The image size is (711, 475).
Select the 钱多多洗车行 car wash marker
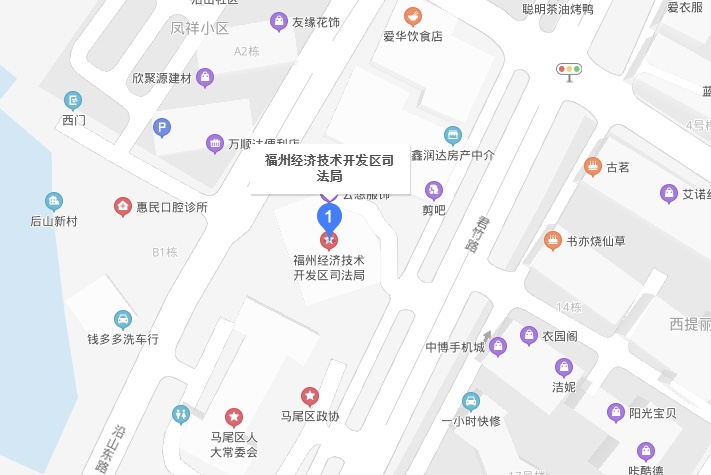[123, 320]
